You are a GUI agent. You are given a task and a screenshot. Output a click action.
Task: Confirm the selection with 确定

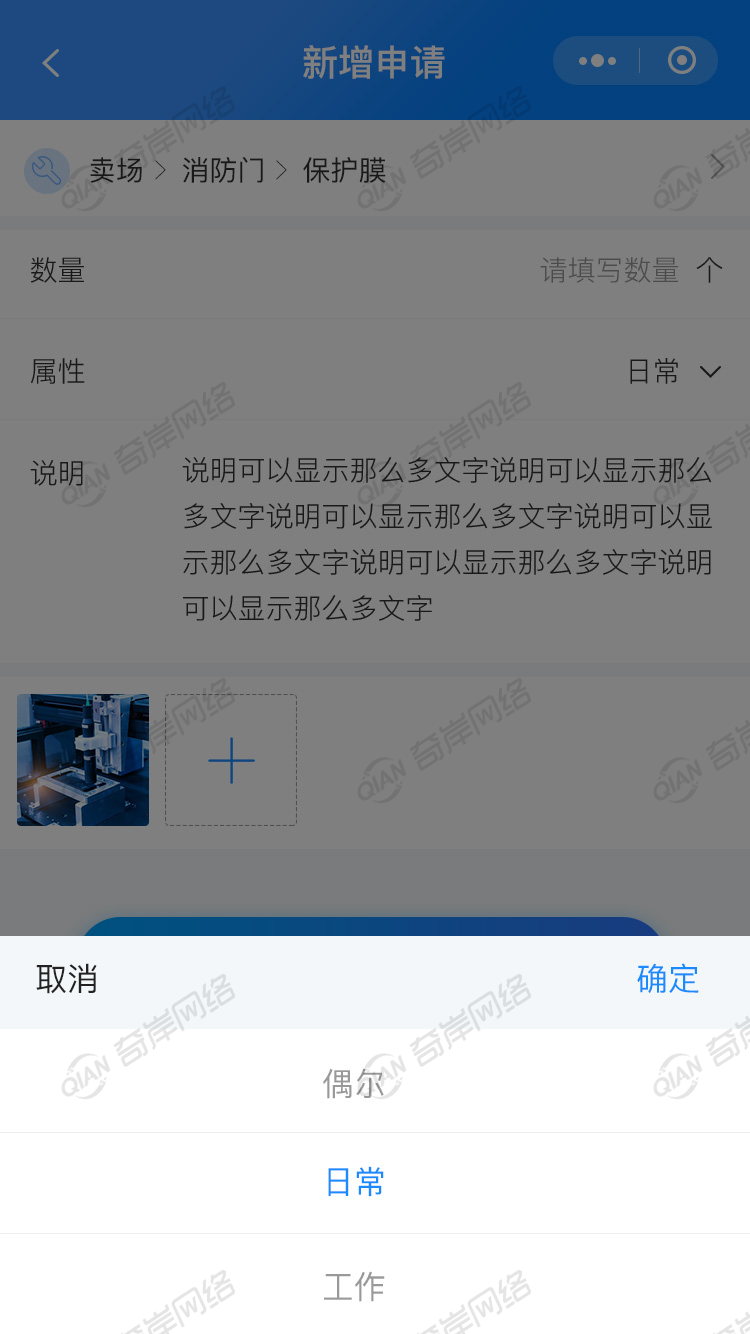[667, 979]
